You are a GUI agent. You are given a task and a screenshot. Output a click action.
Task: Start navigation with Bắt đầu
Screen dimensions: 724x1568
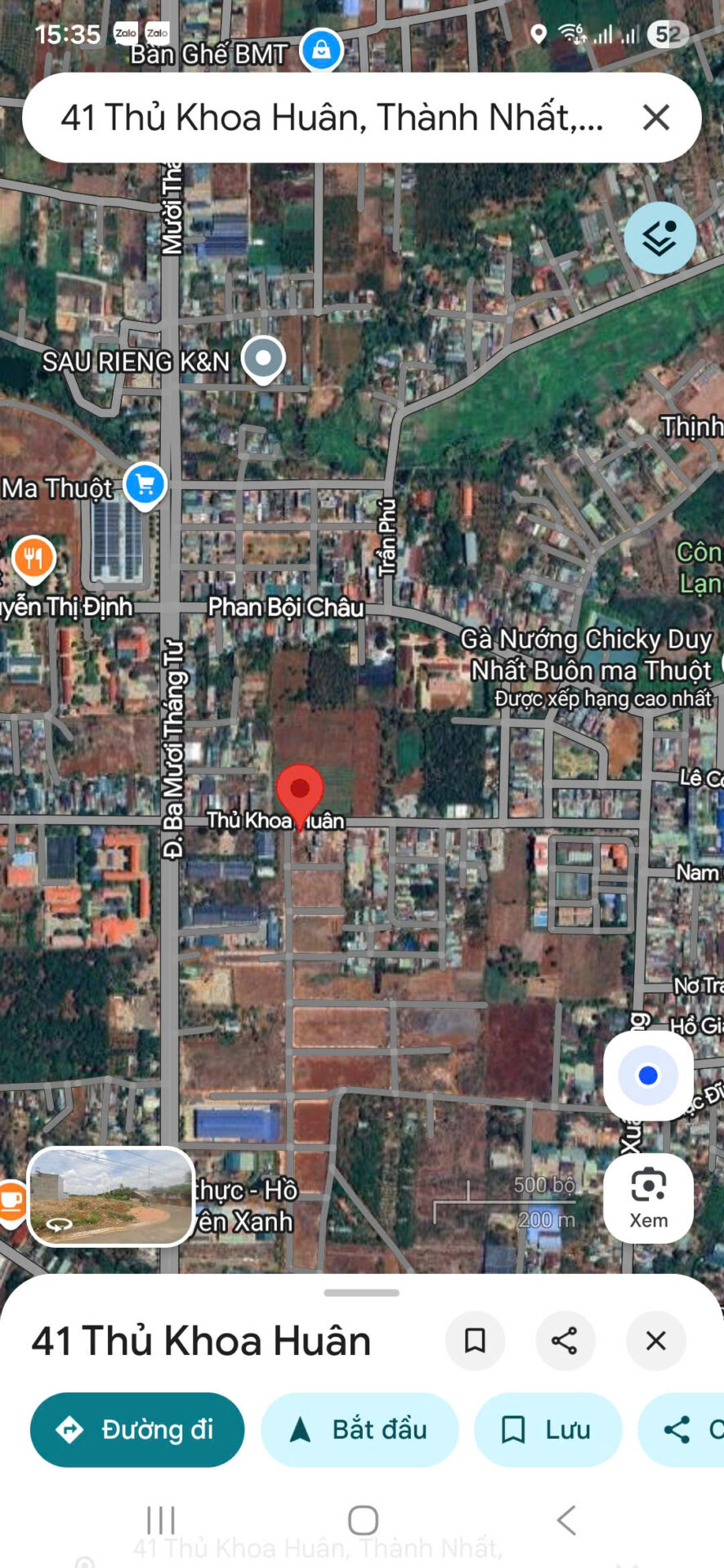pyautogui.click(x=360, y=1430)
